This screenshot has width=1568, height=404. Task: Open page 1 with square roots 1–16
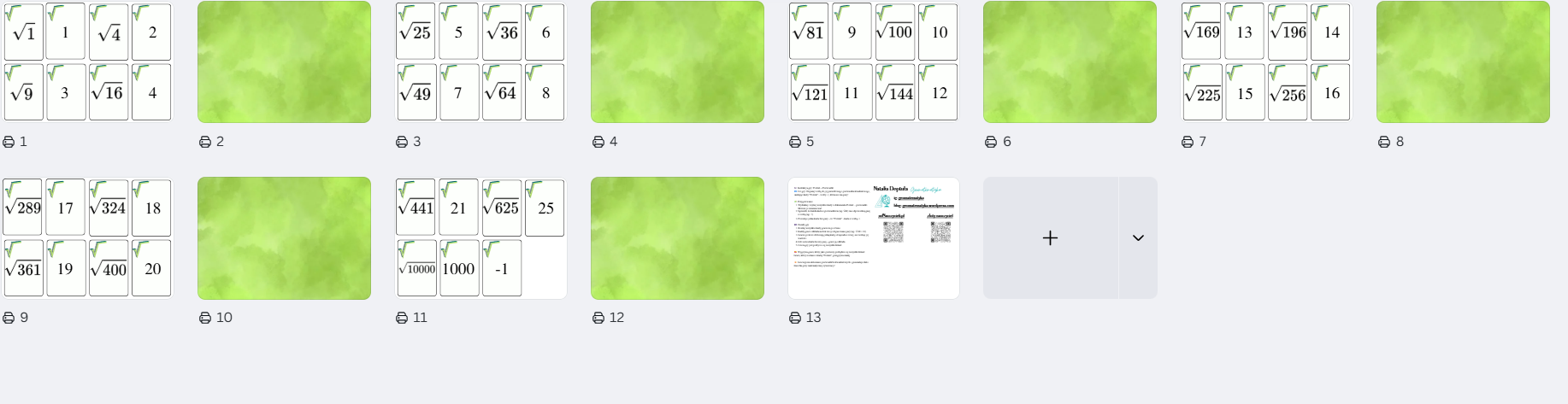point(87,61)
